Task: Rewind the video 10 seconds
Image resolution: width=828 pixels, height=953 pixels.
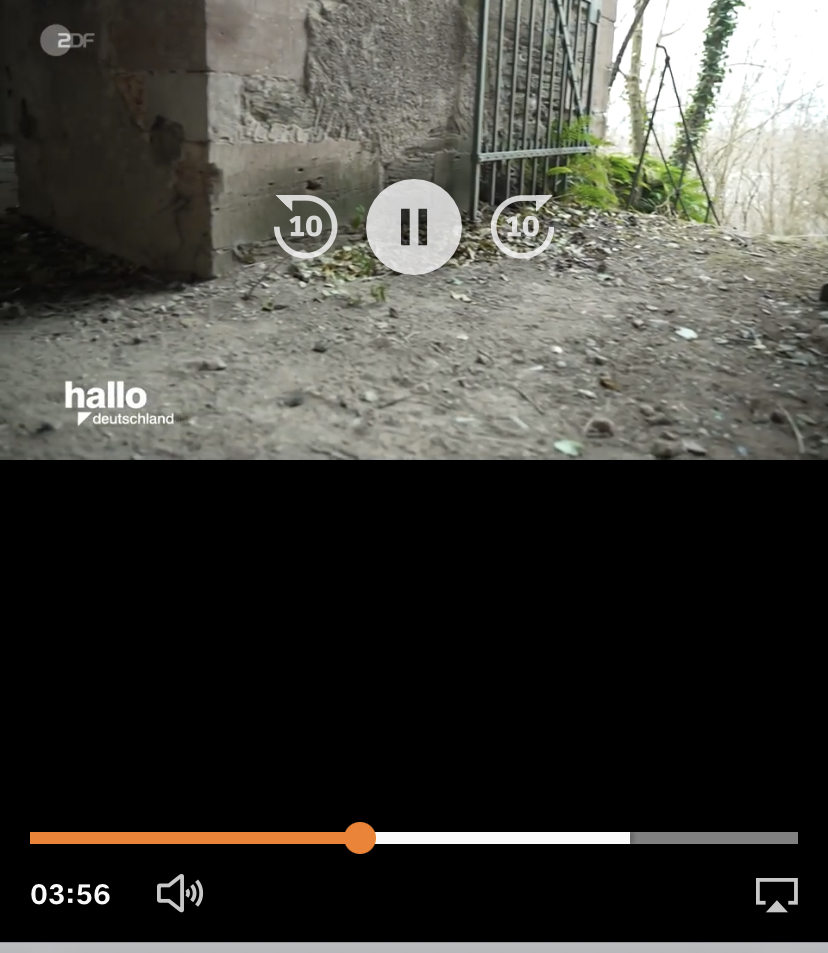Action: click(305, 227)
